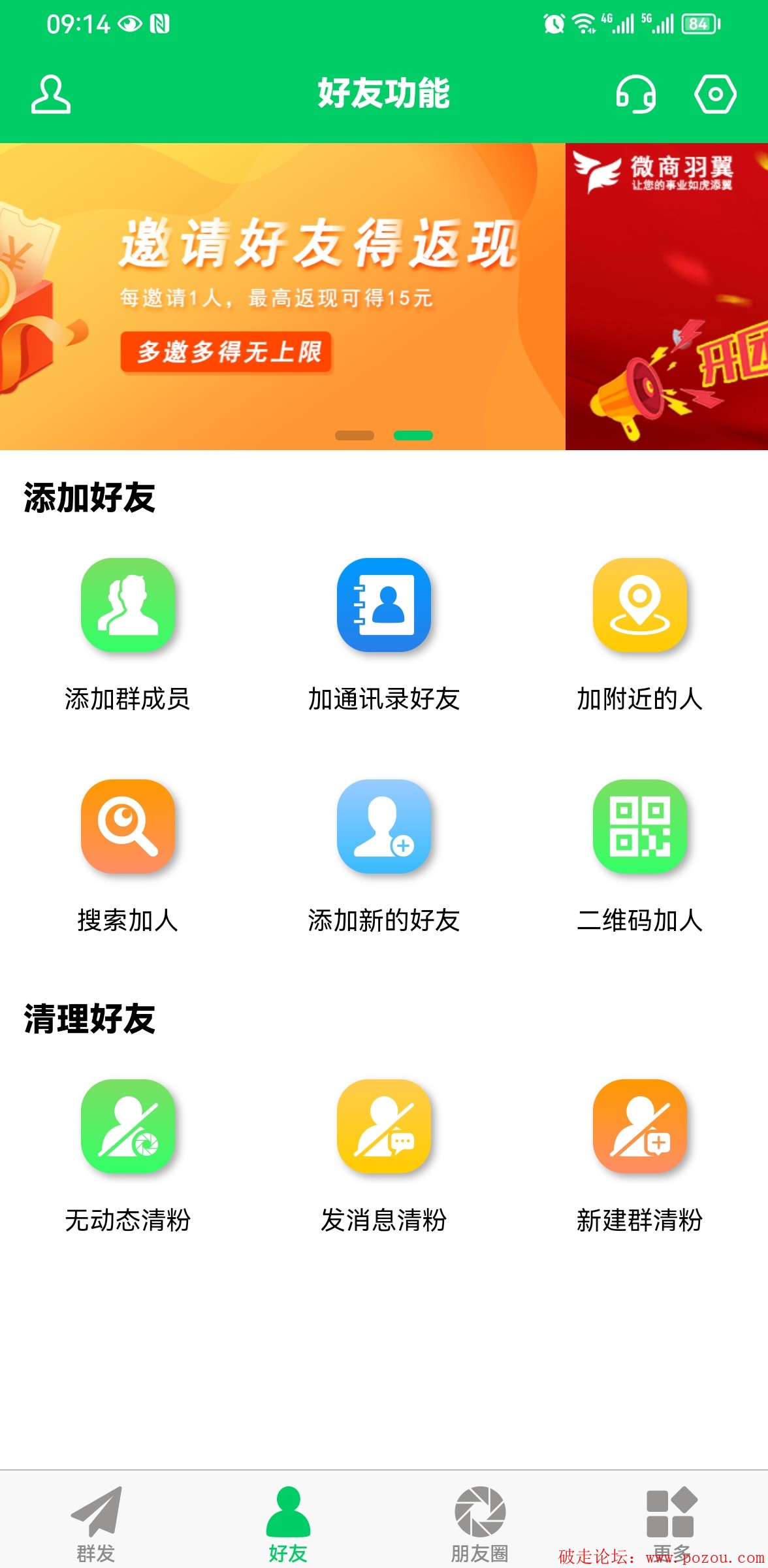
Task: Open the settings hexagon icon
Action: 715,94
